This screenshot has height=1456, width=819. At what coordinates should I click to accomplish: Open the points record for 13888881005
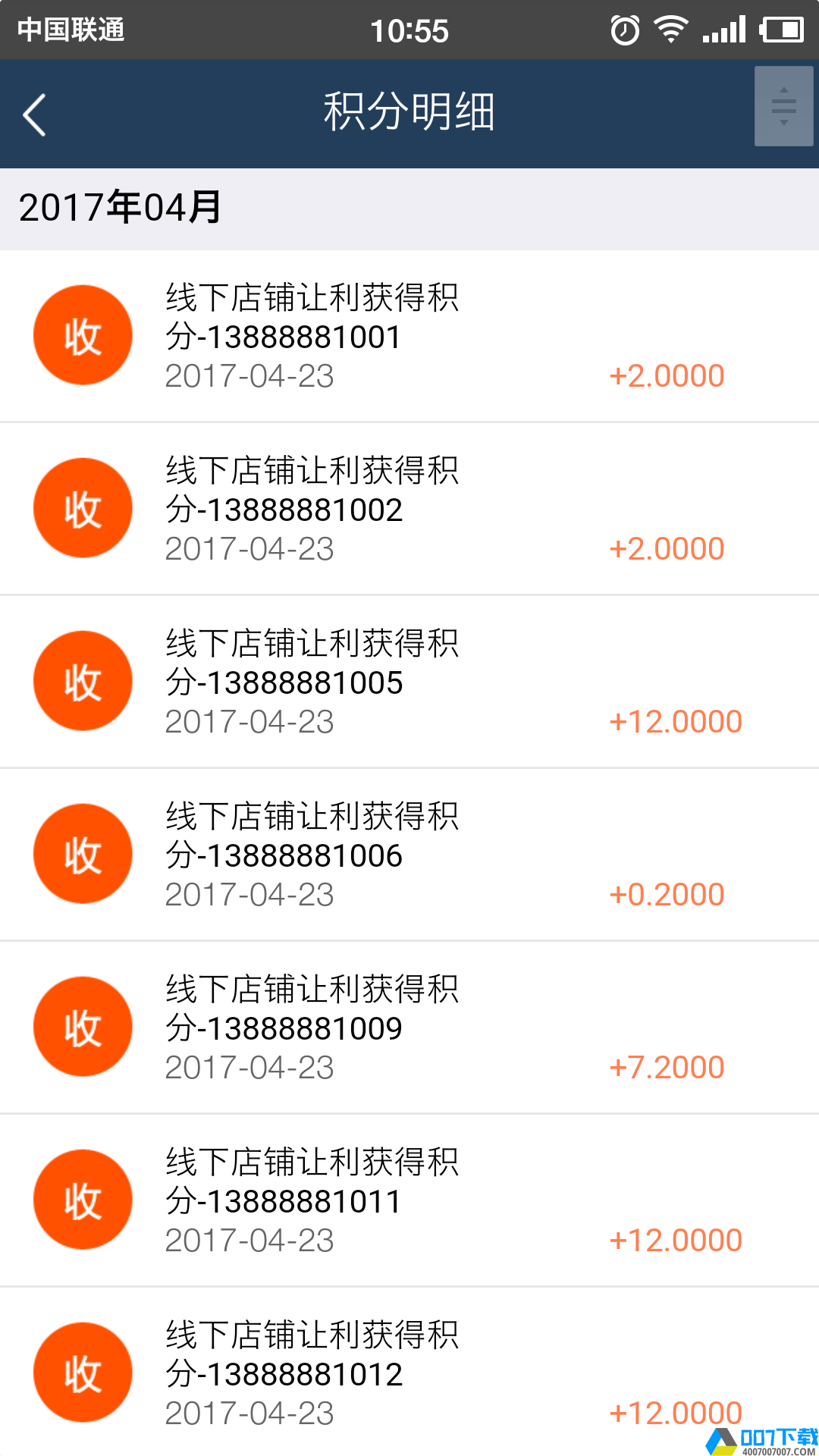[409, 682]
